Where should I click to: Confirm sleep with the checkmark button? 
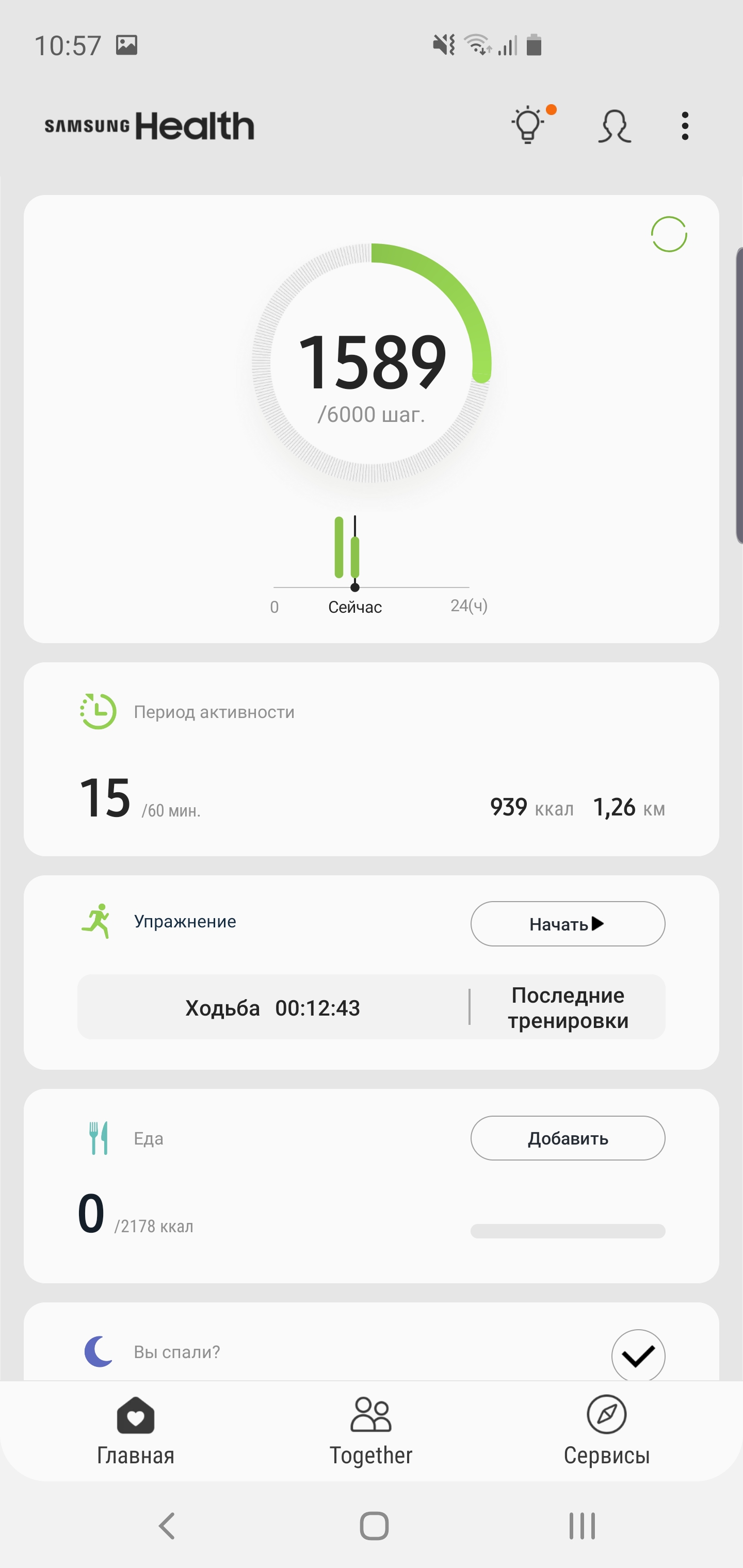[x=638, y=1355]
